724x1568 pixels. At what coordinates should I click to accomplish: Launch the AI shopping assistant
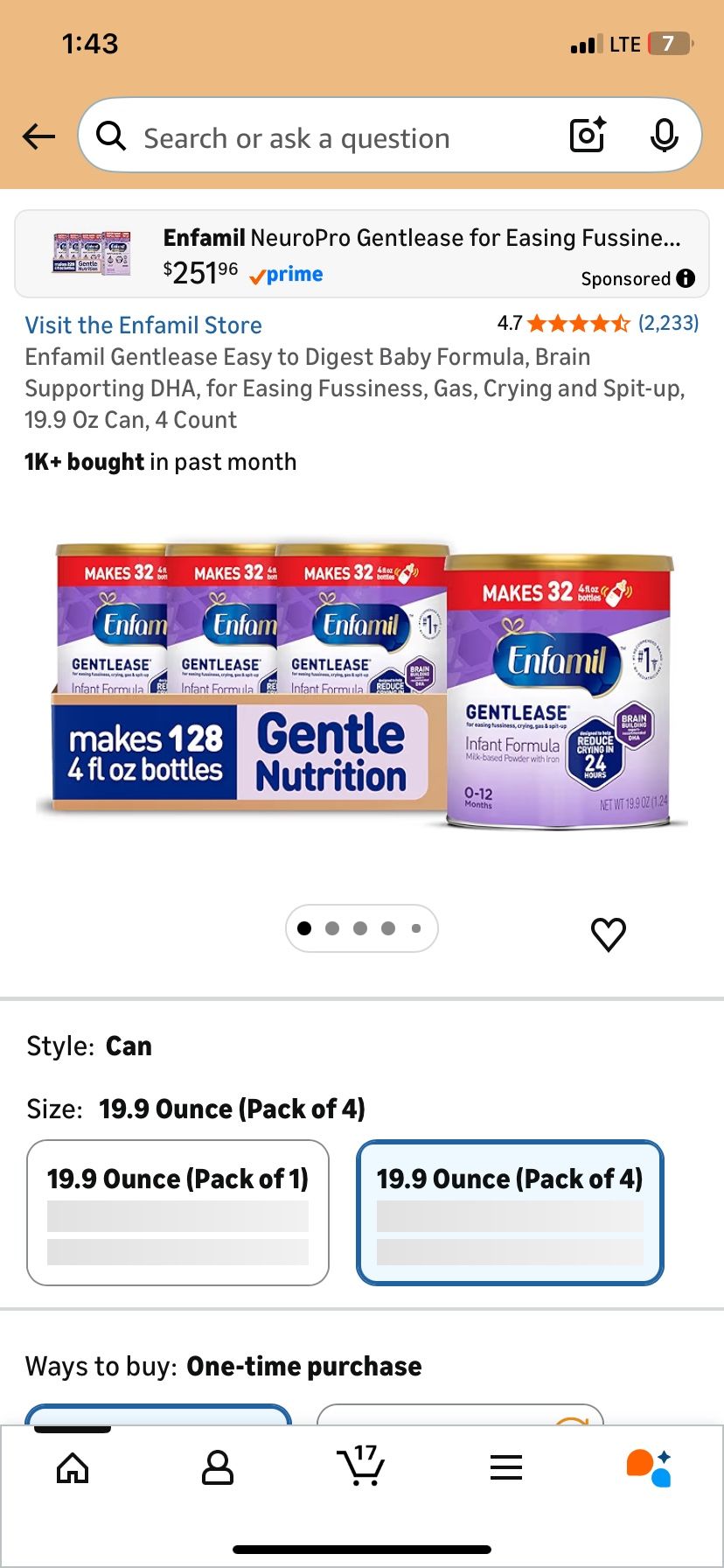(649, 1467)
